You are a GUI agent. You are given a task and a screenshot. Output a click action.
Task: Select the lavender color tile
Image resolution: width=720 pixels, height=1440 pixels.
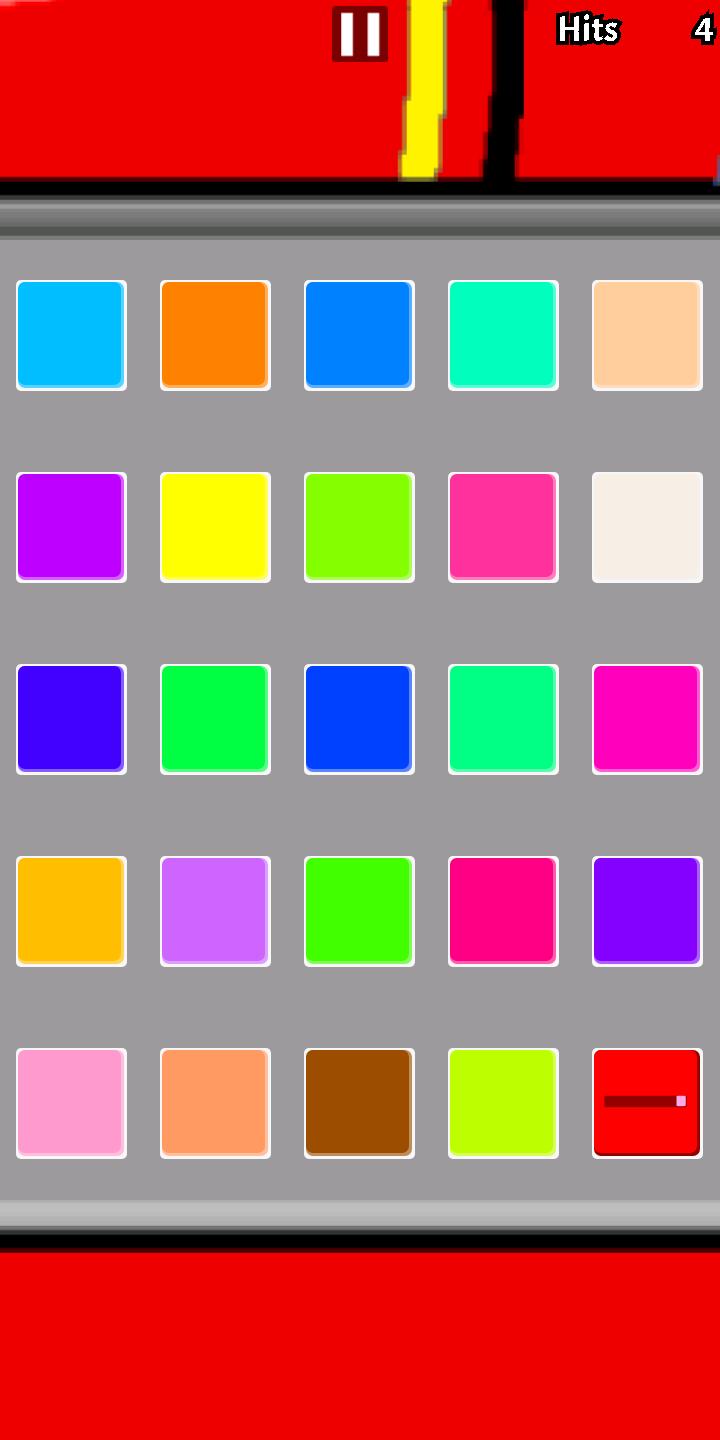215,911
